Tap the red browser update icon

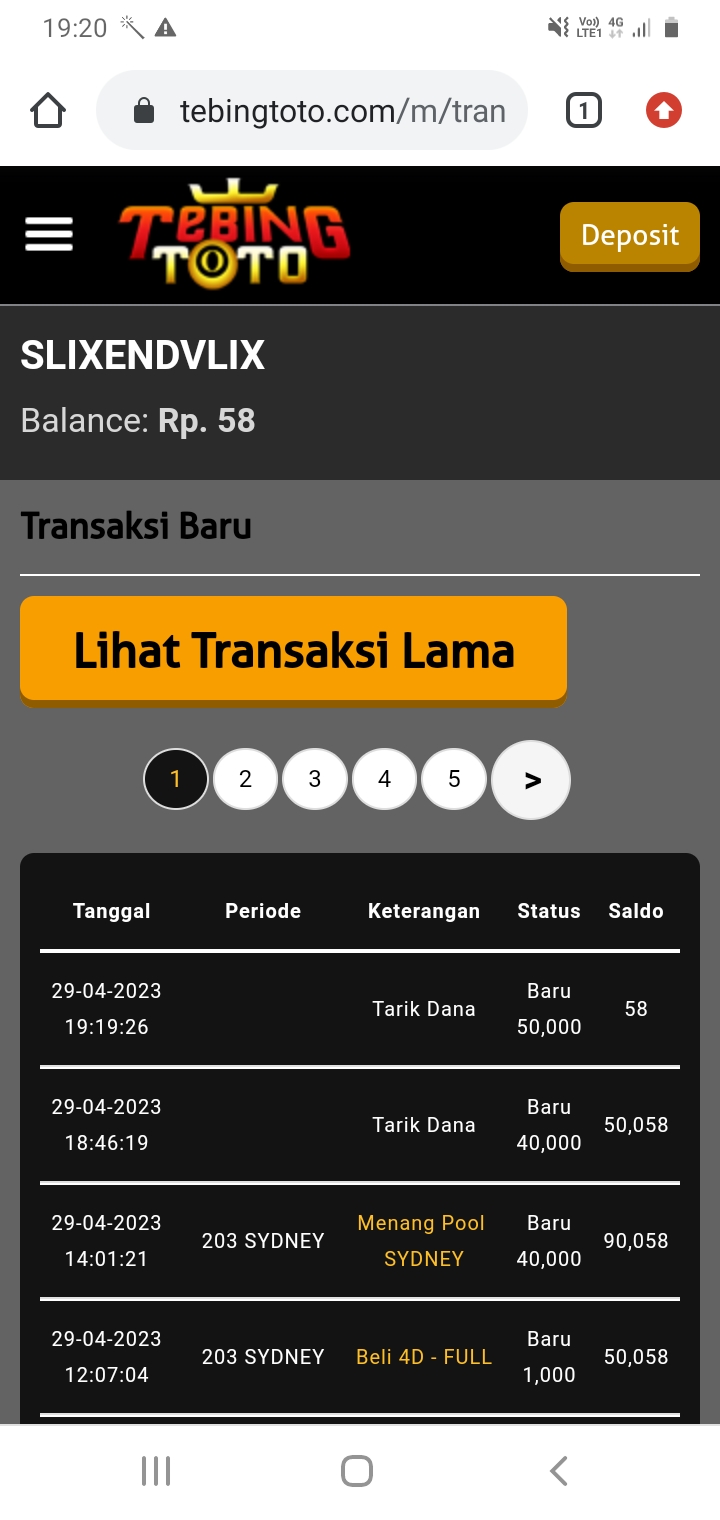(x=664, y=110)
